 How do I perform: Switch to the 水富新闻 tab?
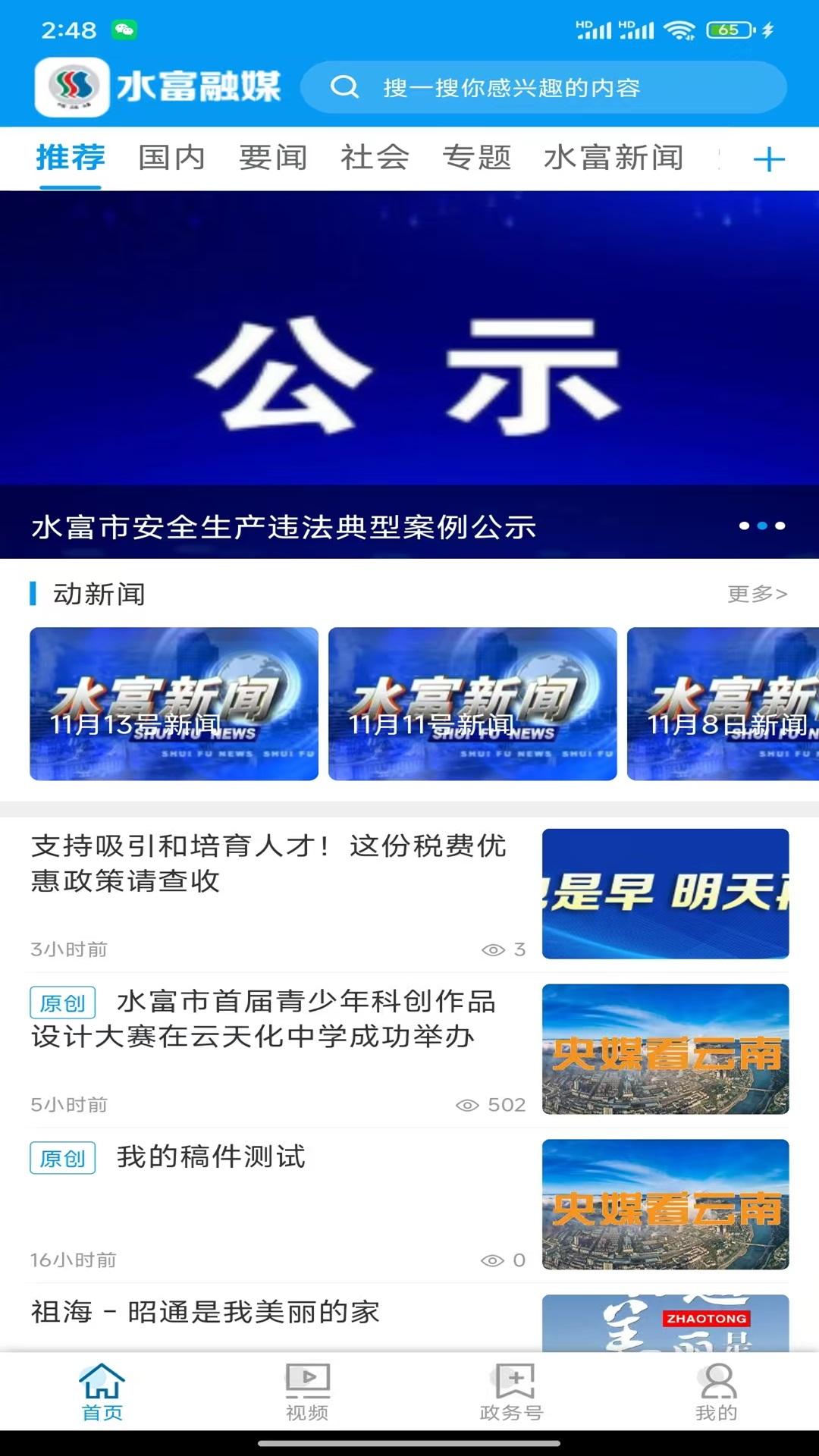point(614,158)
